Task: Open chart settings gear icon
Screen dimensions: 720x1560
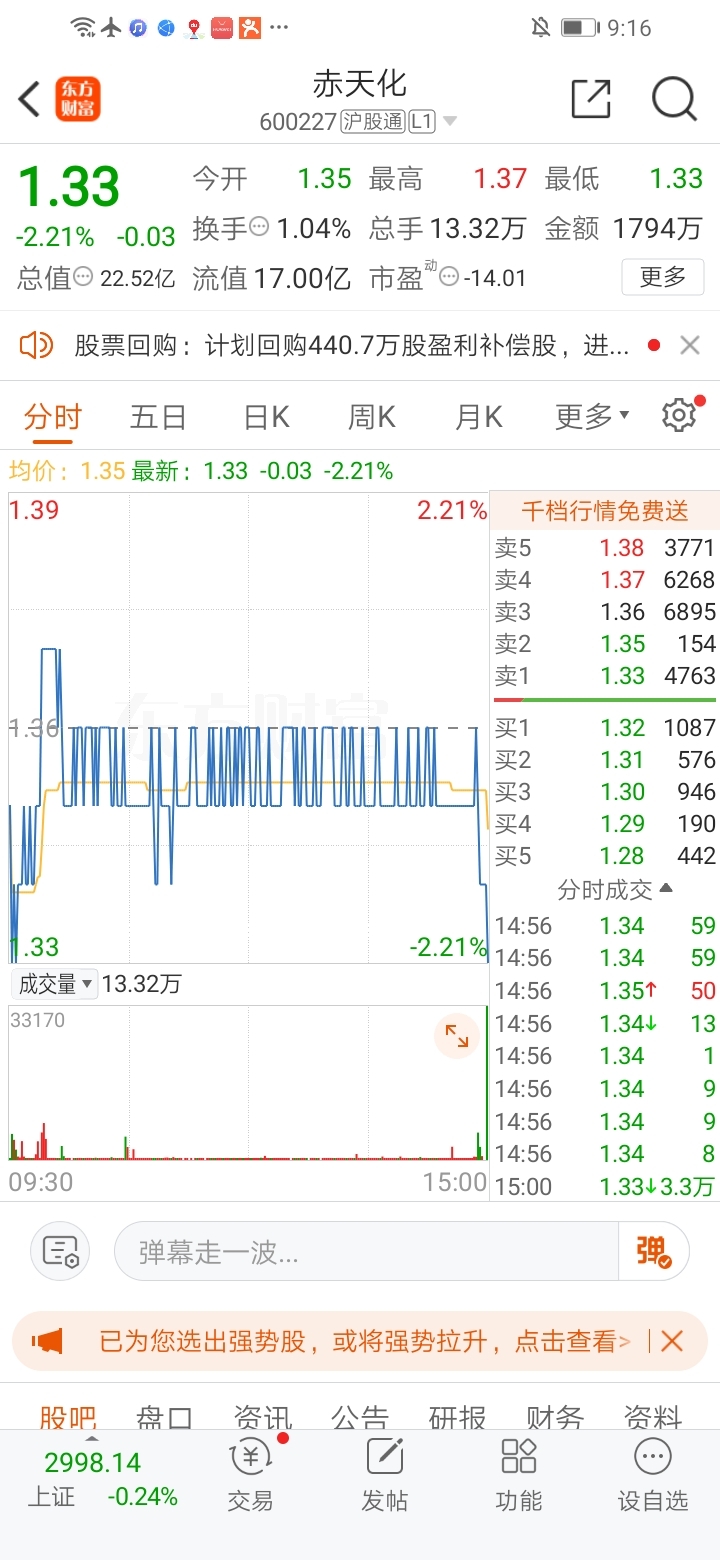Action: point(679,415)
